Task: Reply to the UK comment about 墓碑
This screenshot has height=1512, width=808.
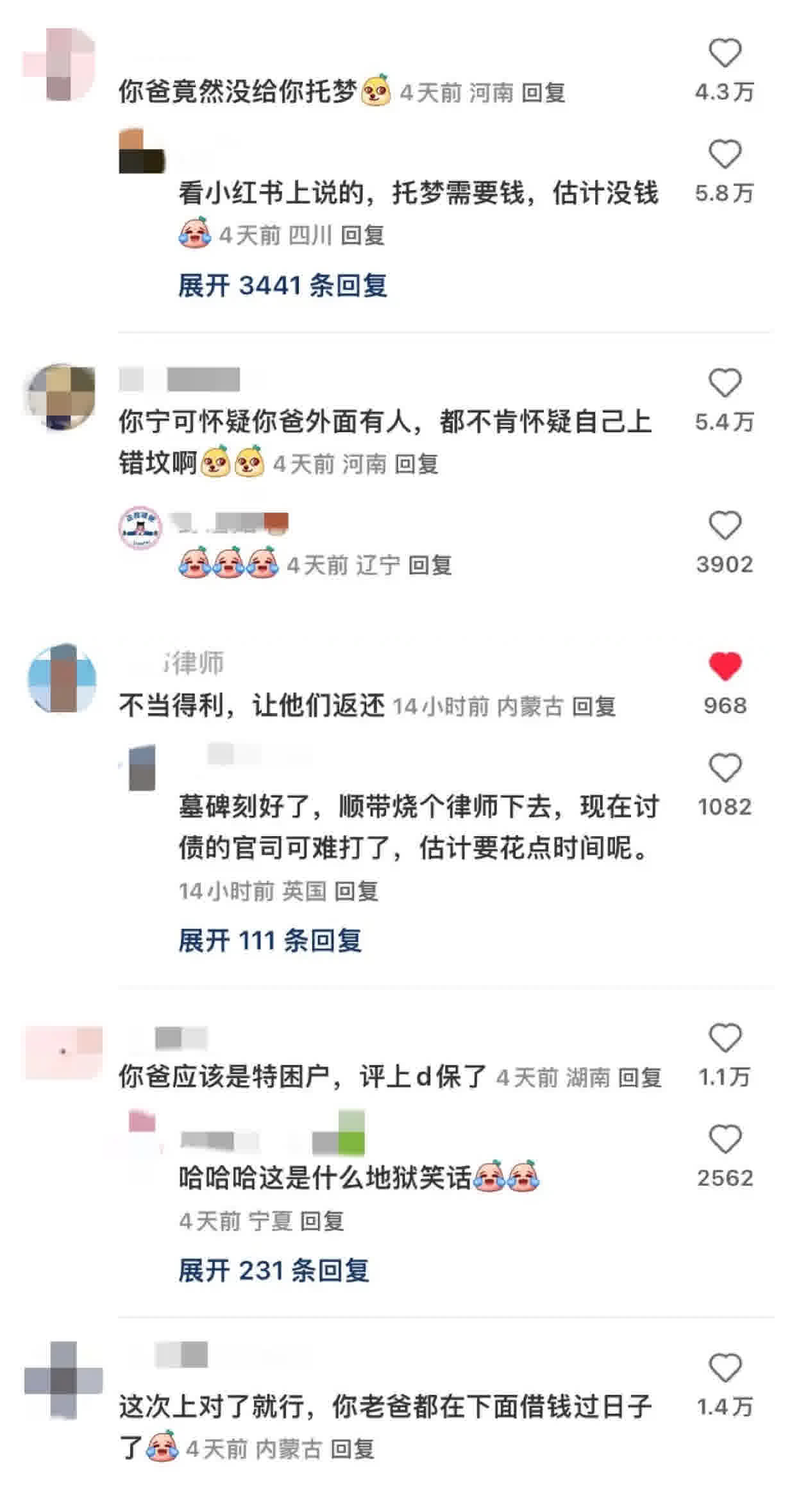Action: 357,891
